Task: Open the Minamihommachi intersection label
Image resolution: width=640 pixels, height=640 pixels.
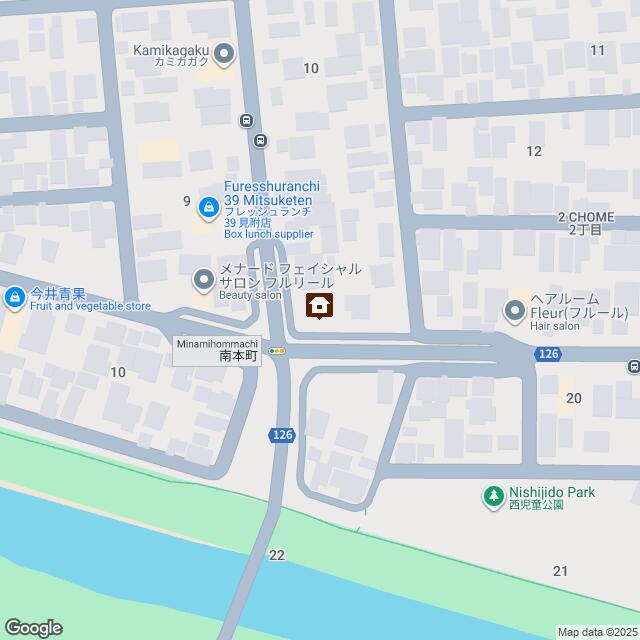Action: 216,349
